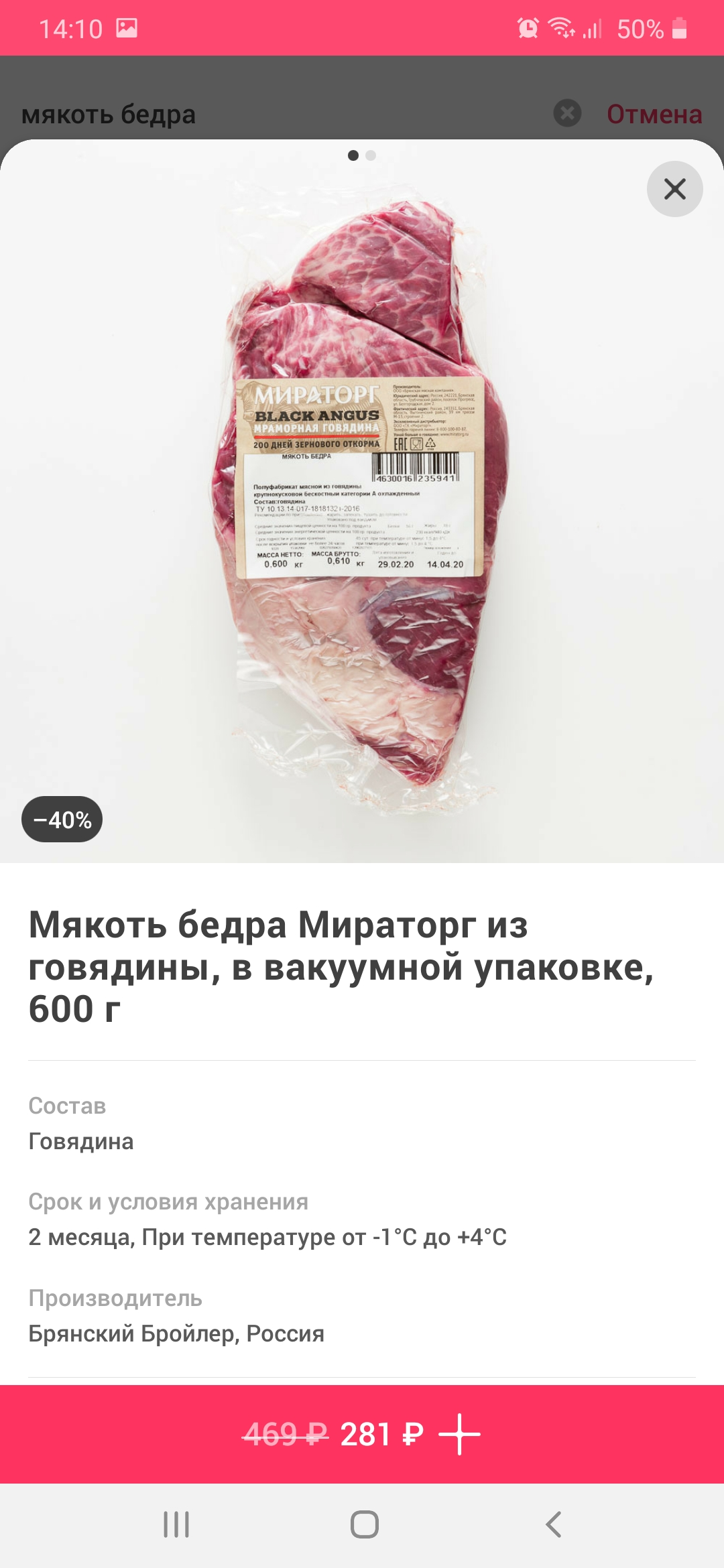Screen dimensions: 724x1568
Task: Tap the "мякоть бедра" search field
Action: click(x=282, y=114)
